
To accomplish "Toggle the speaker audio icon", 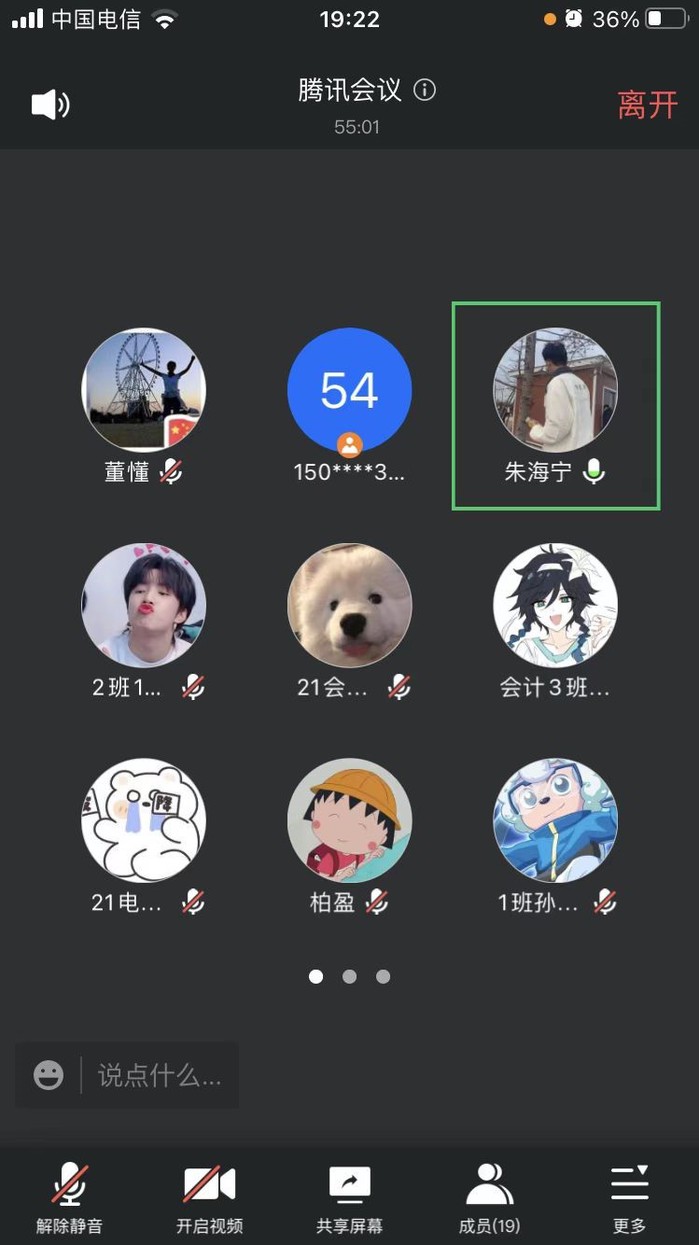I will pyautogui.click(x=50, y=104).
